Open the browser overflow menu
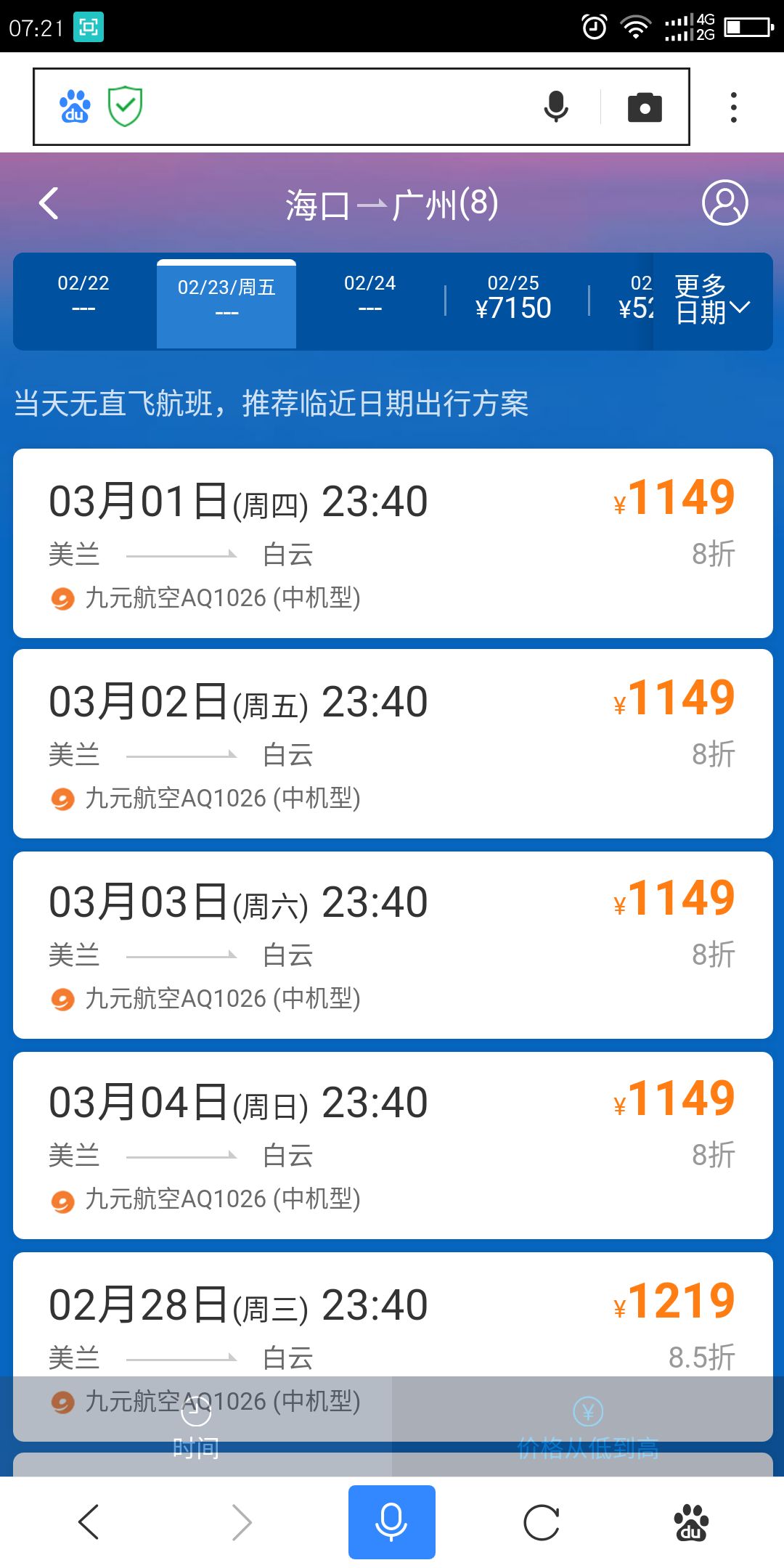Image resolution: width=784 pixels, height=1568 pixels. [x=734, y=107]
